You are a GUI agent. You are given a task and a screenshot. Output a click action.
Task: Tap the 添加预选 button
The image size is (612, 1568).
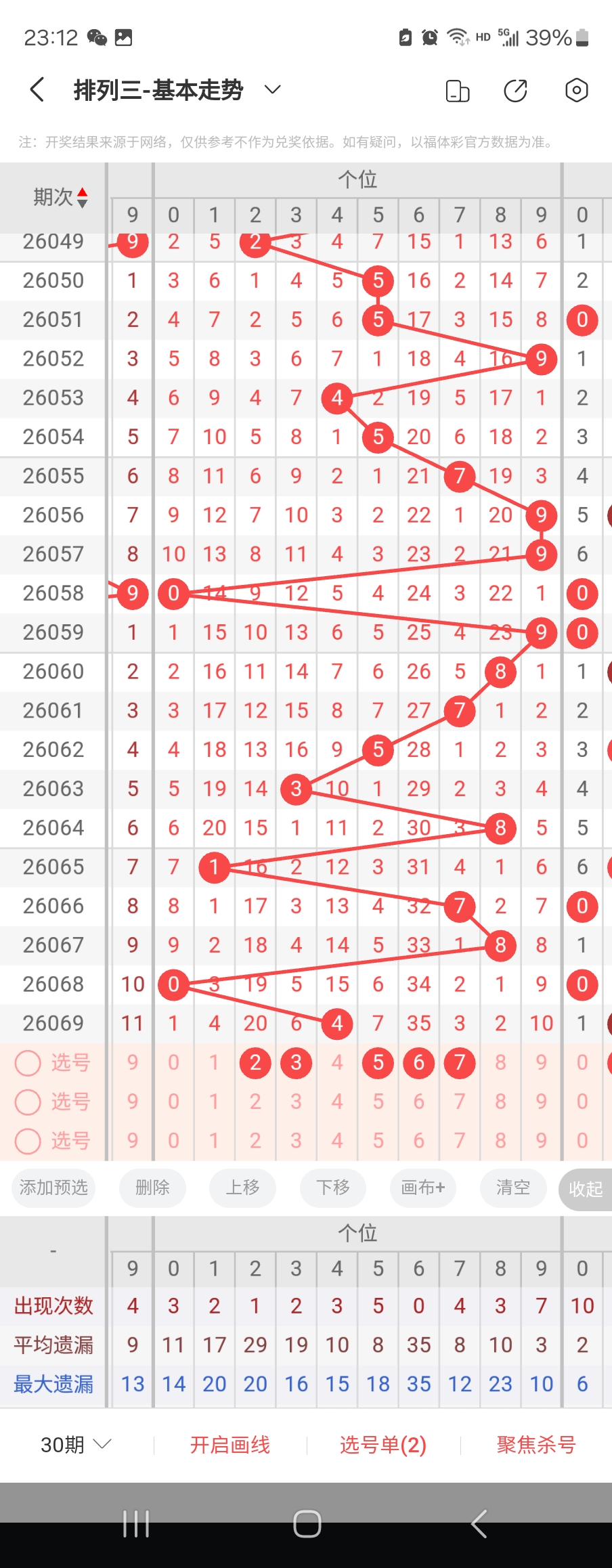[x=53, y=1188]
